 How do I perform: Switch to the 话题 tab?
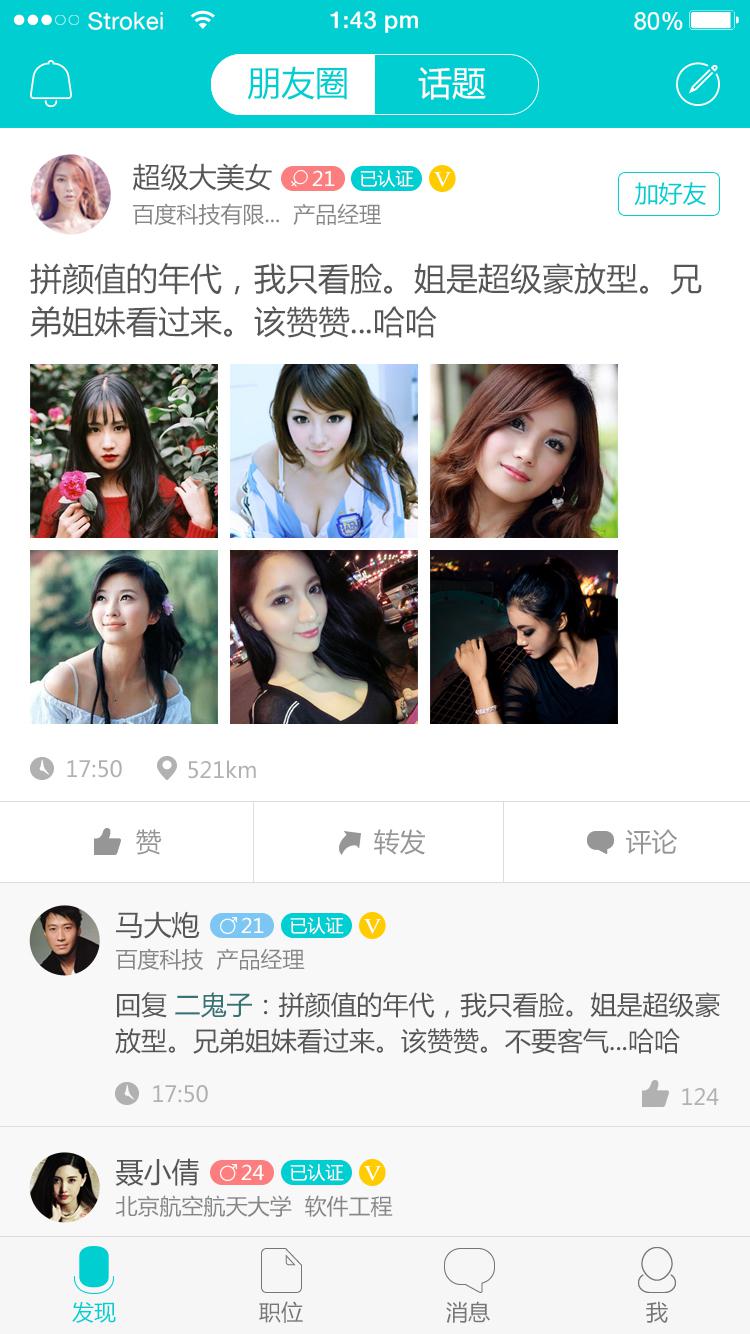(453, 85)
